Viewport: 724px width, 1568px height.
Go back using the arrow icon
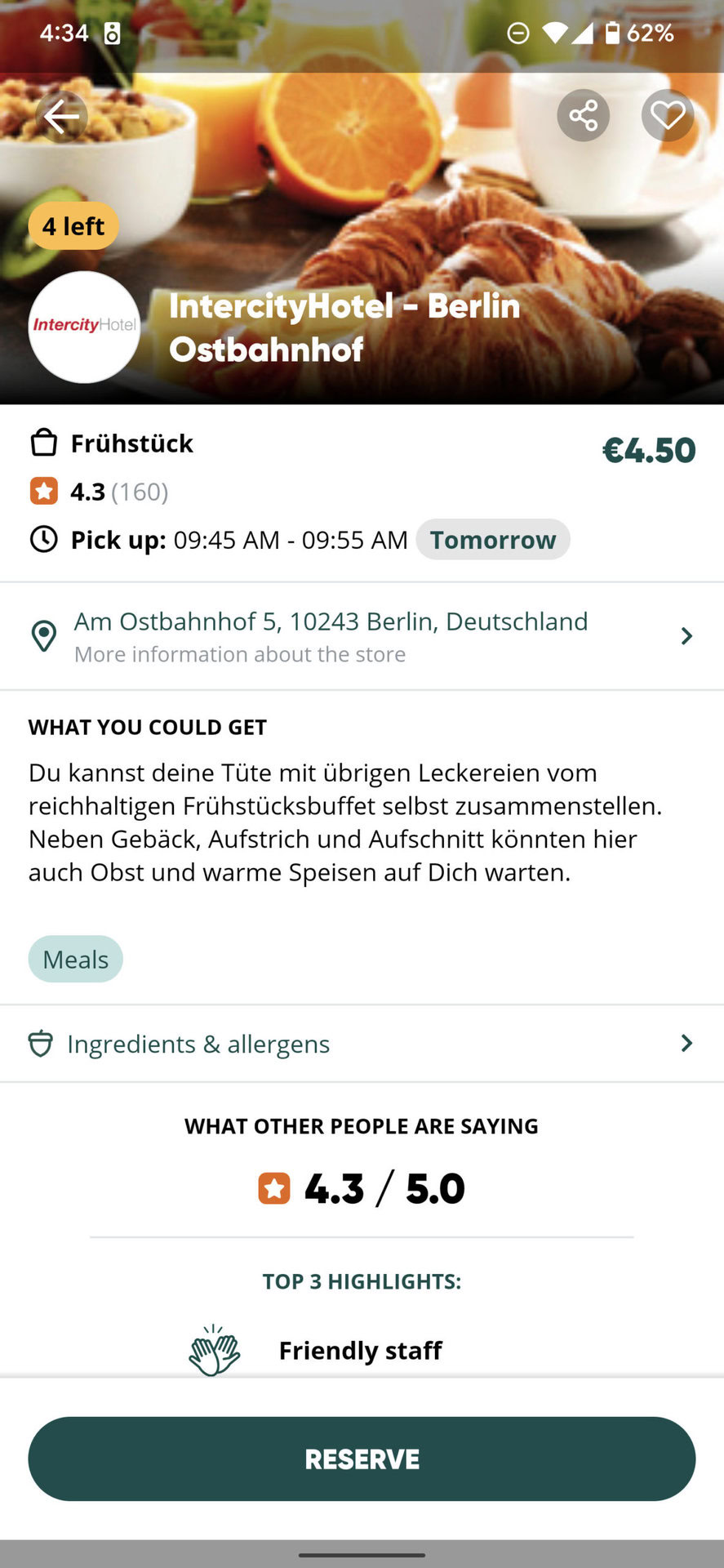[61, 117]
